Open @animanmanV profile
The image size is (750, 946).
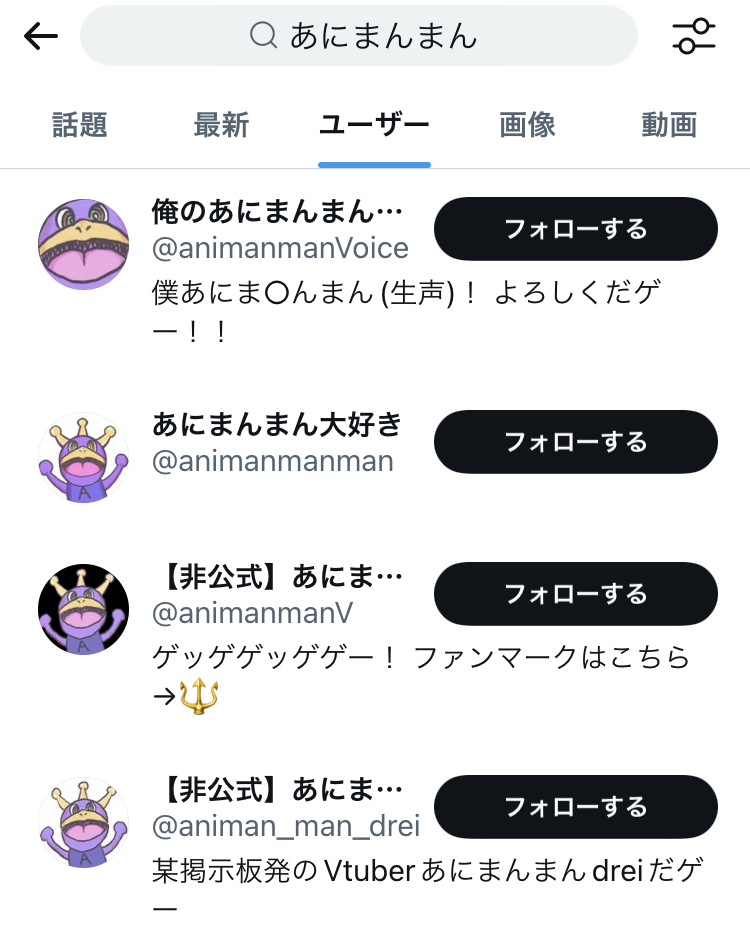click(83, 609)
